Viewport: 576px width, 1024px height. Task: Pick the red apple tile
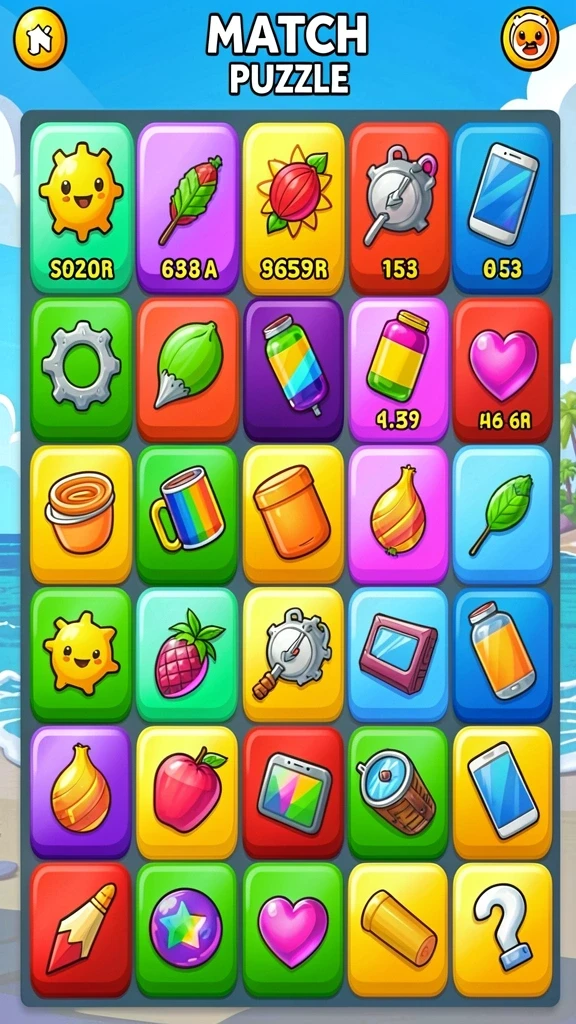[x=187, y=792]
